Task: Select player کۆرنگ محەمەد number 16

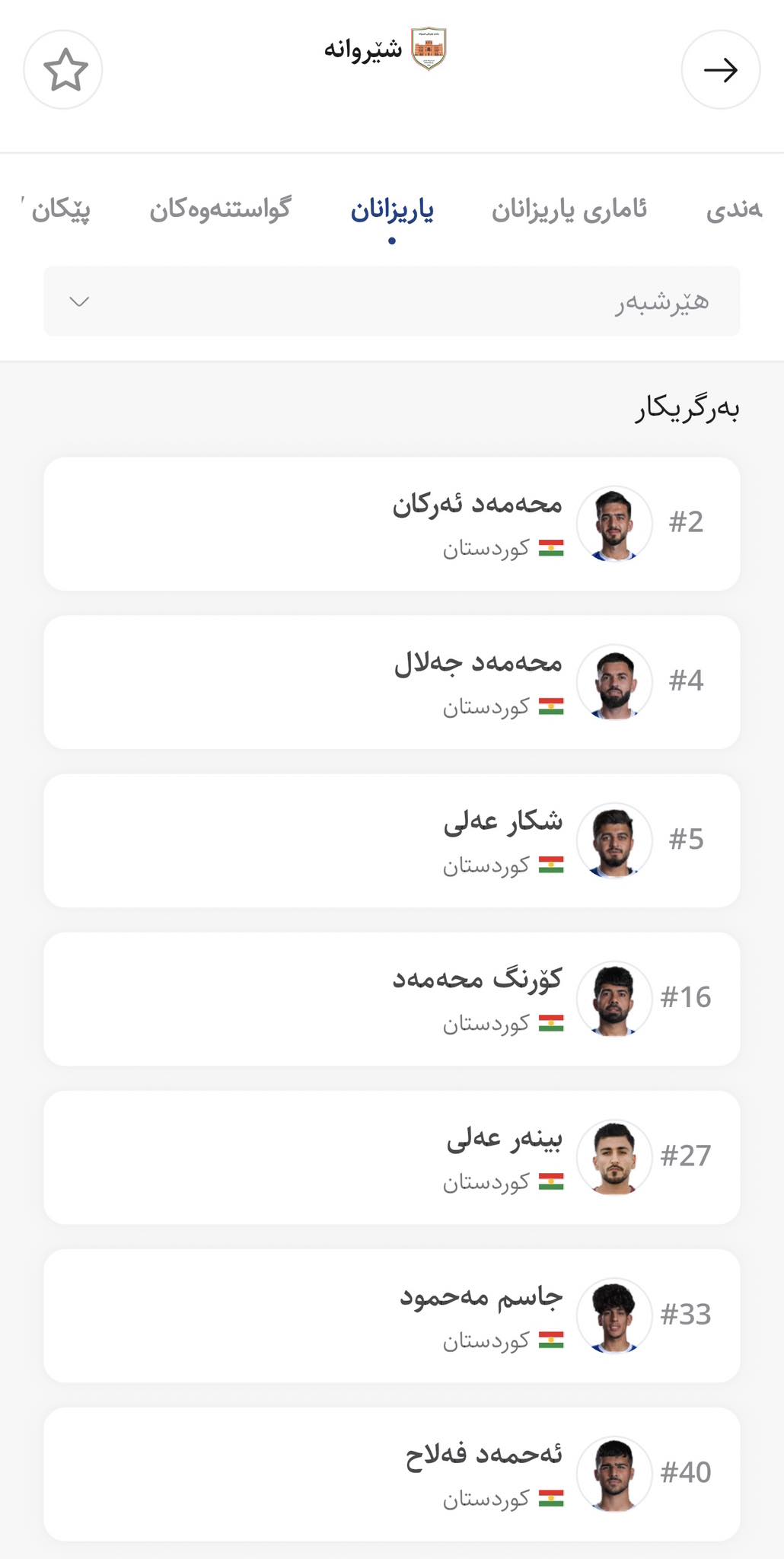Action: pos(391,999)
